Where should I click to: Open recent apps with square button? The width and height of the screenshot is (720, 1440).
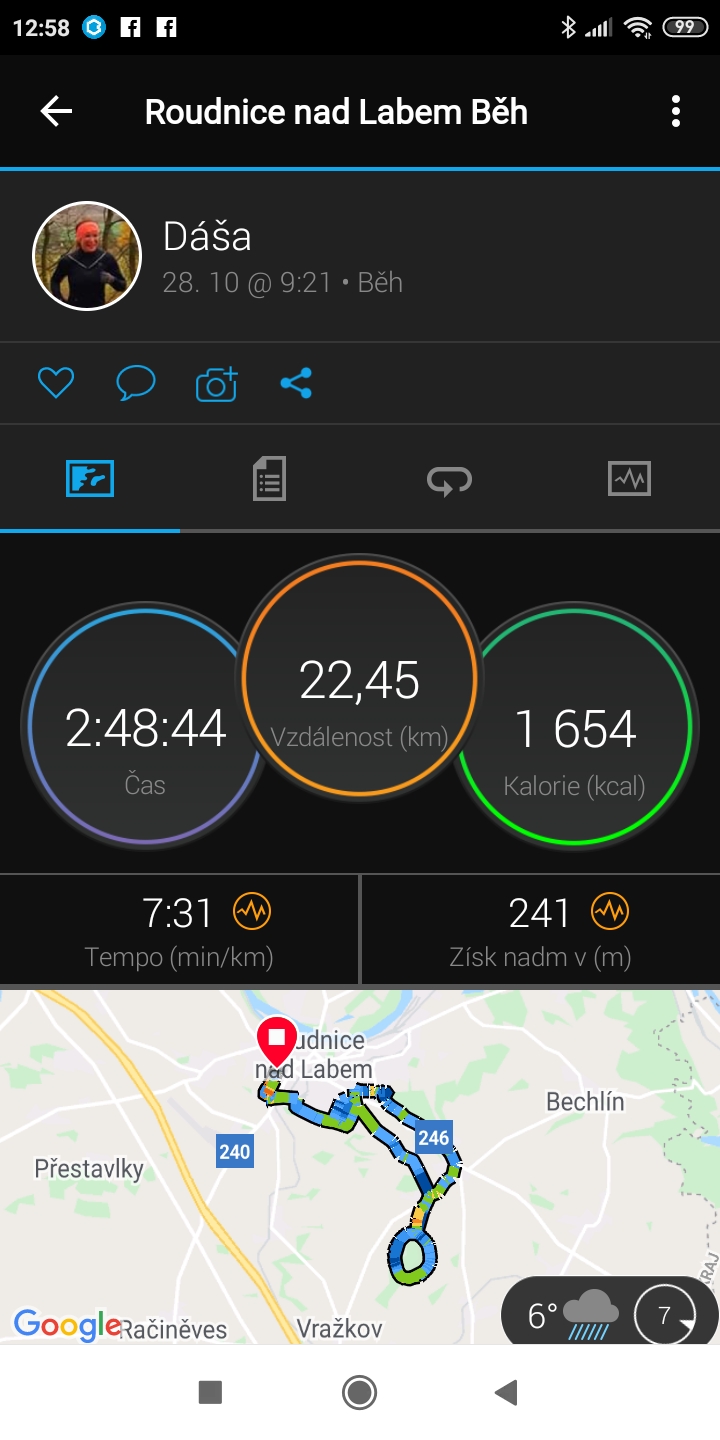point(210,1392)
